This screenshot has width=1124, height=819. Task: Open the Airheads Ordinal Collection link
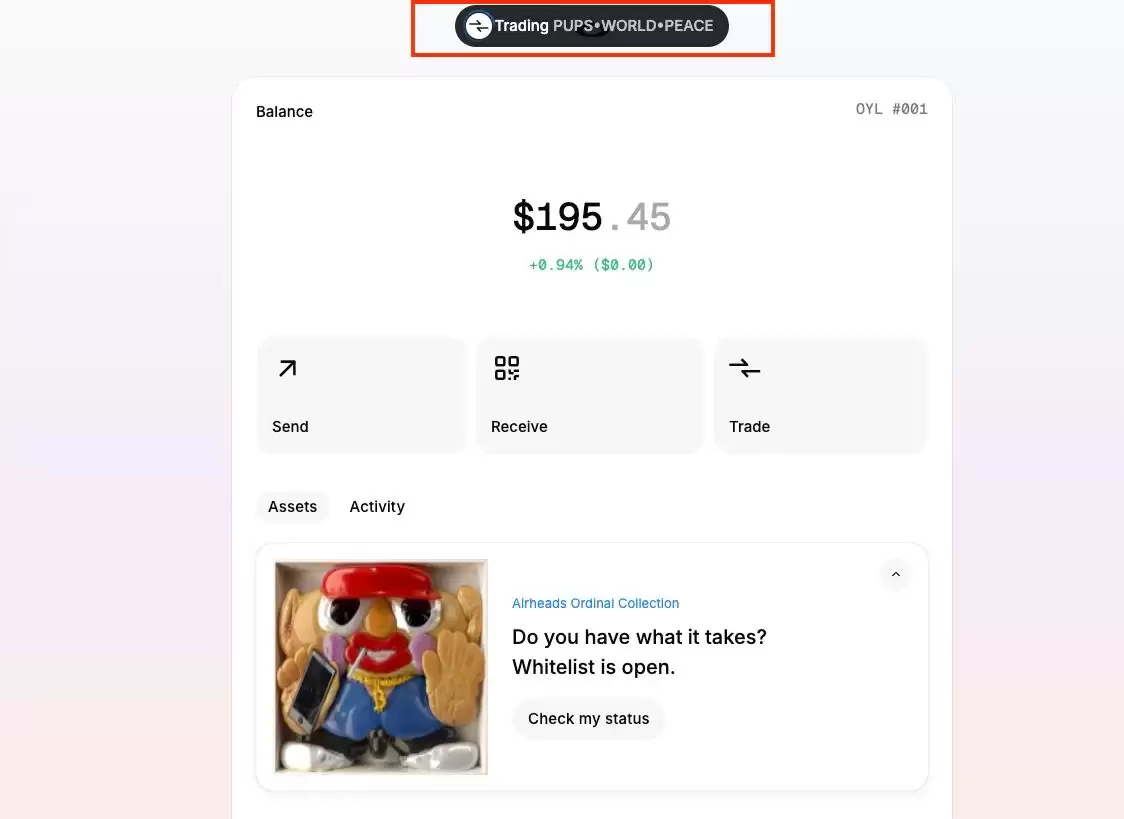(x=595, y=603)
